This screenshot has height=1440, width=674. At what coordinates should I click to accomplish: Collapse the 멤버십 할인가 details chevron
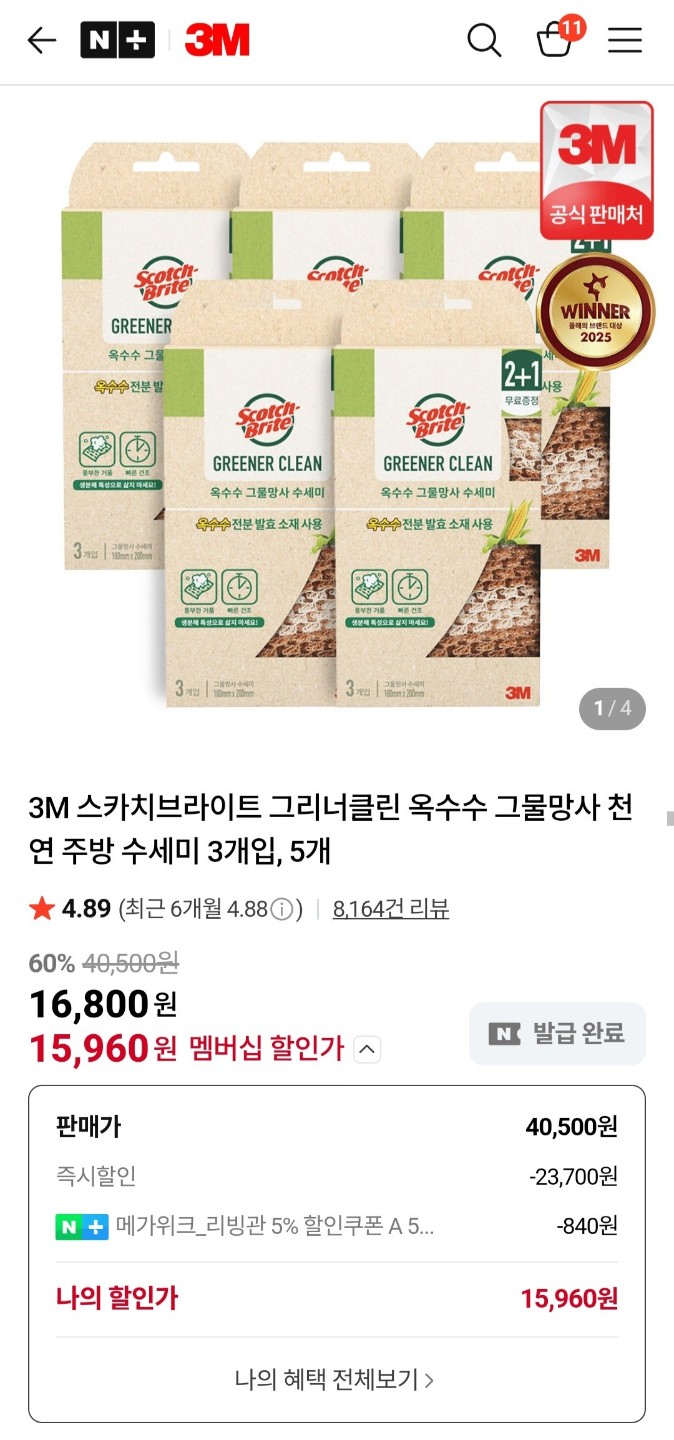(367, 1049)
